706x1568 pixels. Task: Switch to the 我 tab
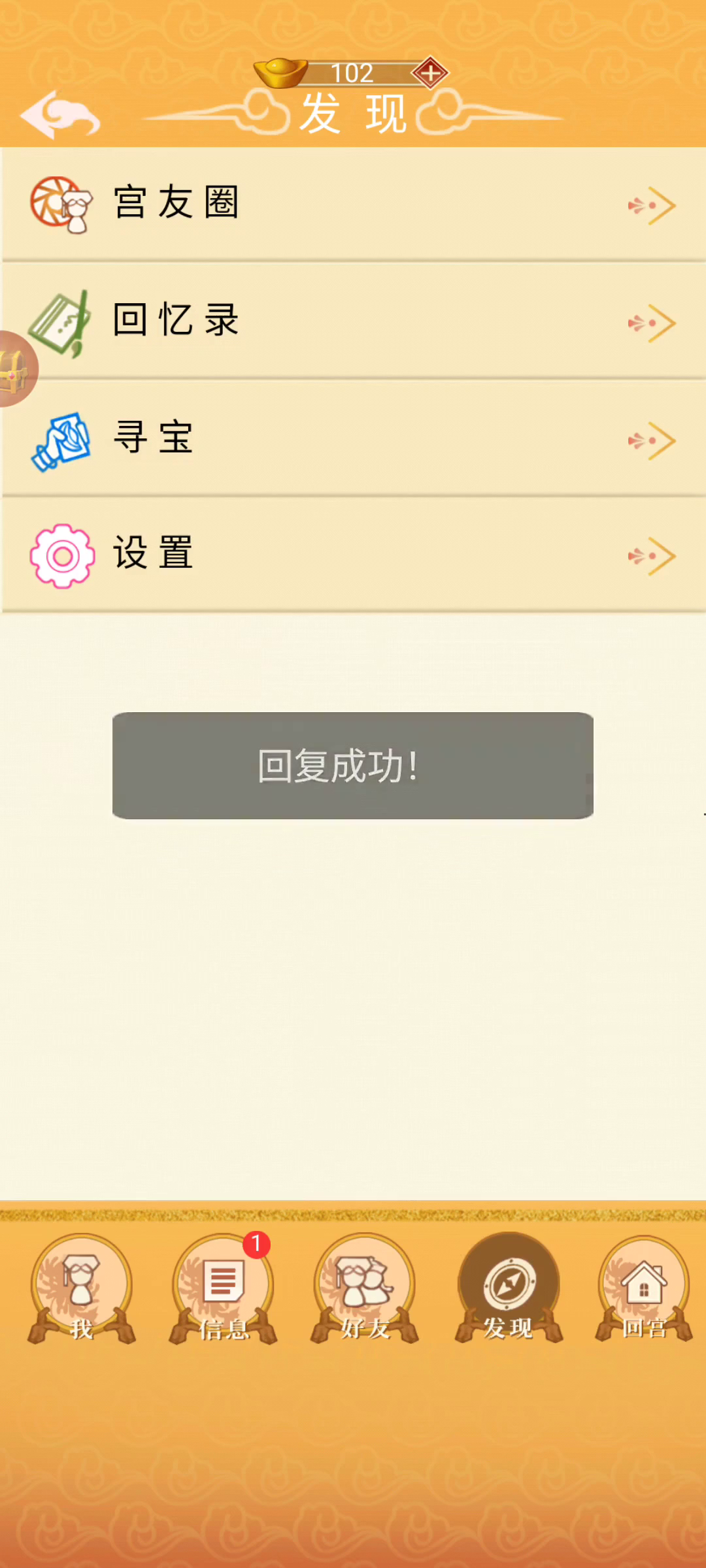click(81, 1287)
